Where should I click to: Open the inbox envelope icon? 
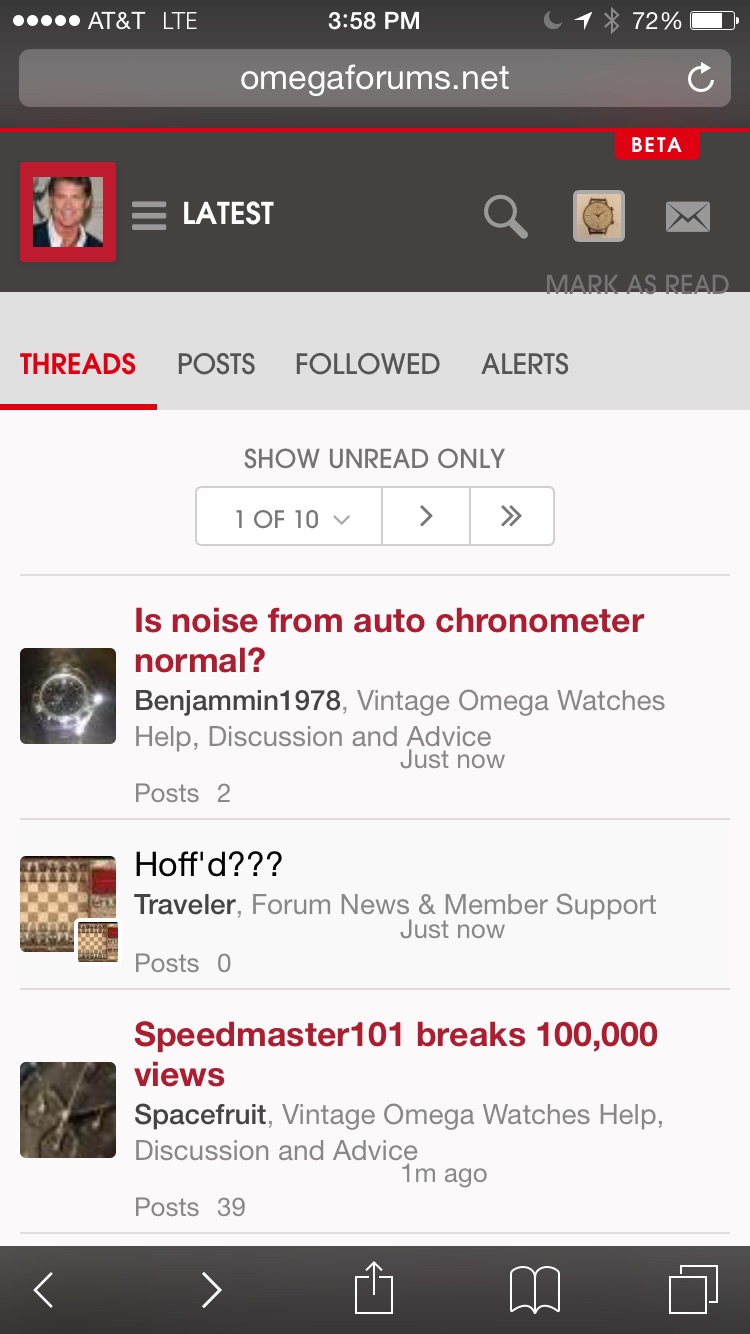pyautogui.click(x=688, y=216)
